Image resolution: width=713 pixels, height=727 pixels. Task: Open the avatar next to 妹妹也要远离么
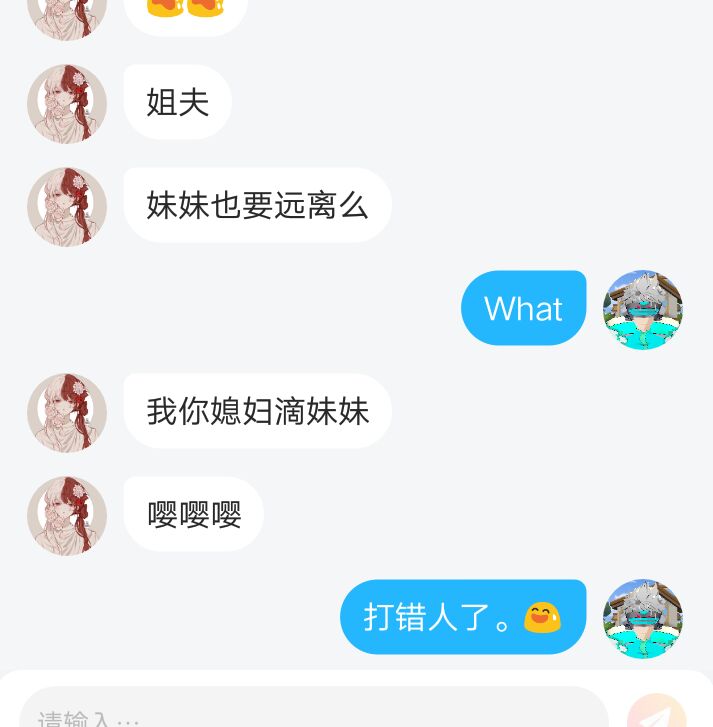point(67,207)
